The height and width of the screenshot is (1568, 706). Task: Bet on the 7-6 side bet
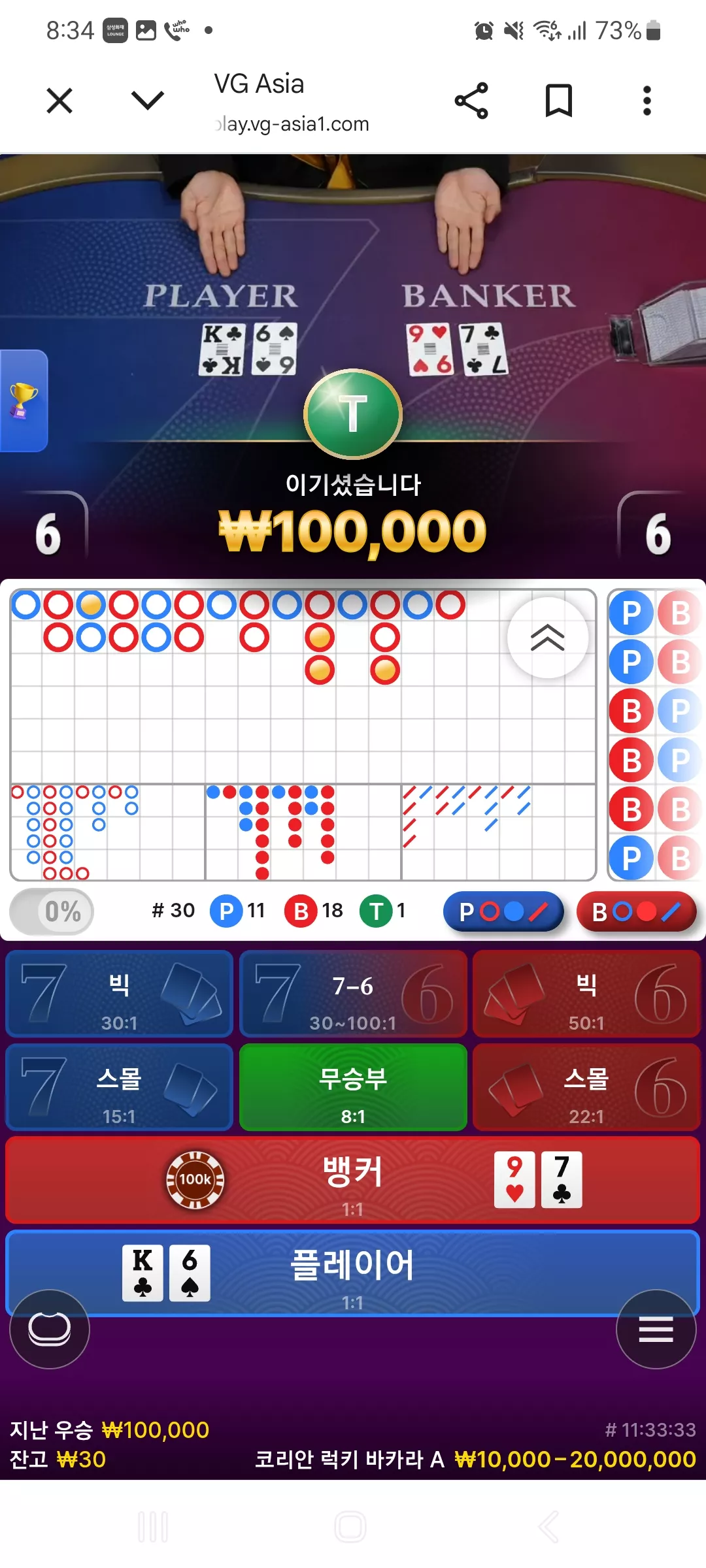[353, 994]
